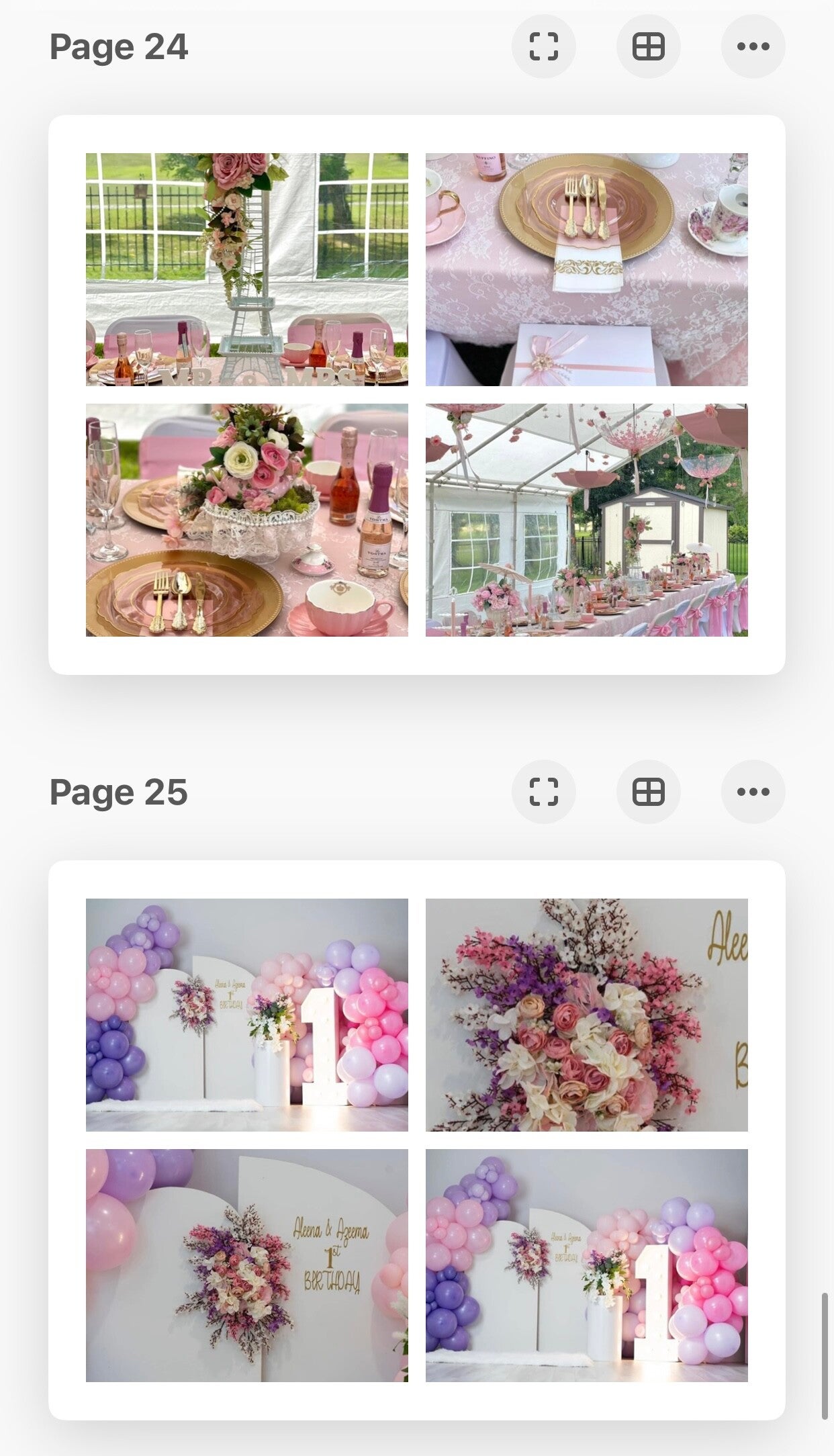Change the layout grid for Page 25
Screen dimensions: 834x1456
(x=648, y=792)
